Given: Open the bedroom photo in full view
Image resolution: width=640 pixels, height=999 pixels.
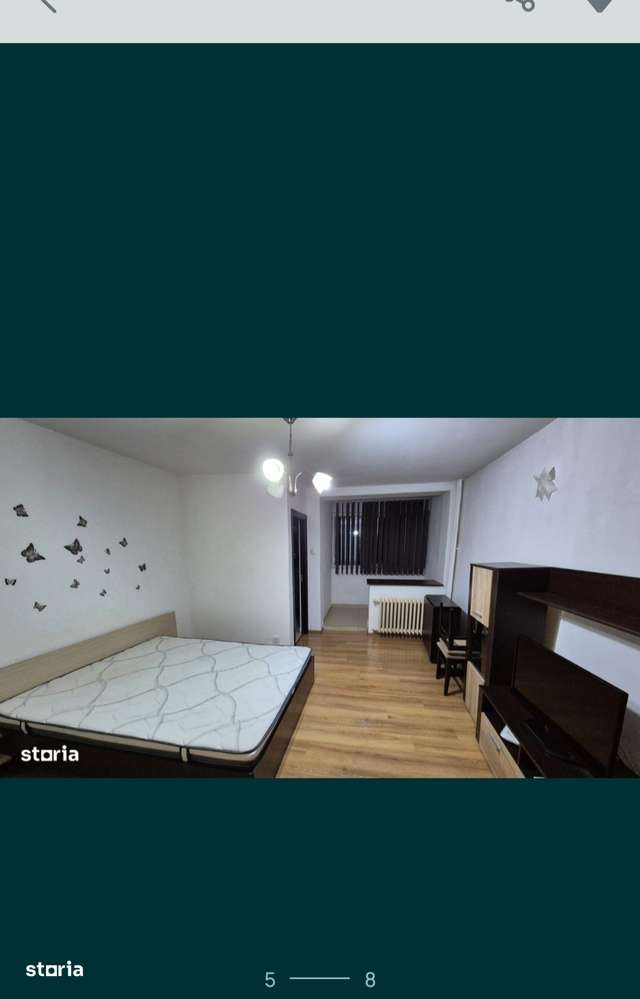Looking at the screenshot, I should [320, 597].
